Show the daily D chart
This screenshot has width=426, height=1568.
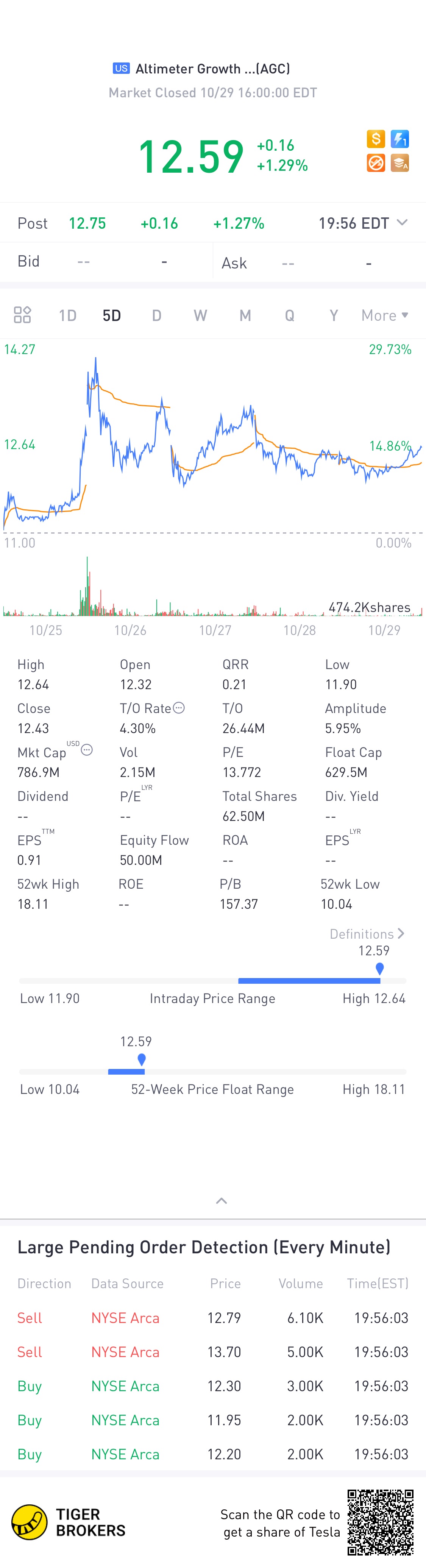(156, 315)
